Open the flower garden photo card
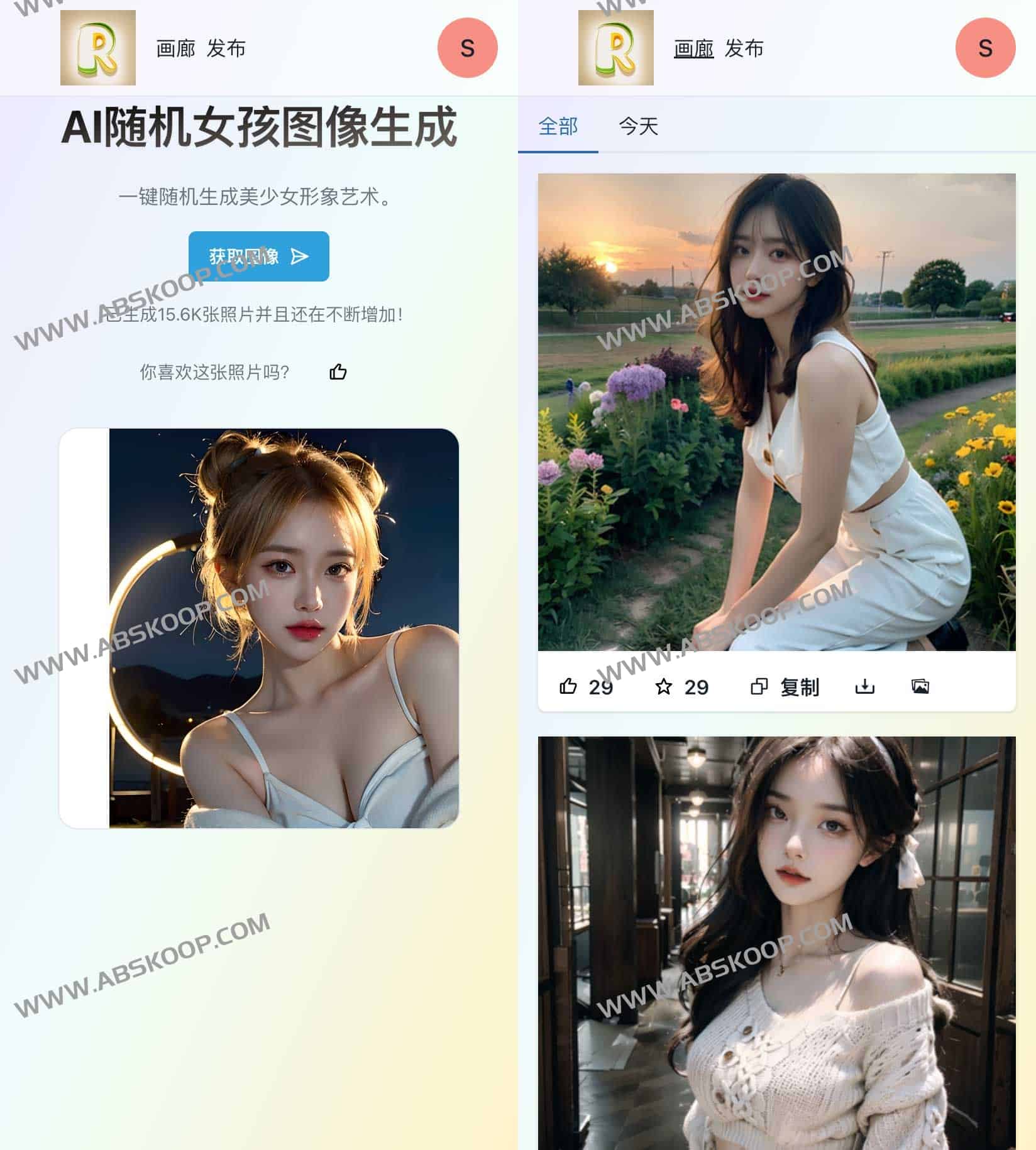 [776, 412]
